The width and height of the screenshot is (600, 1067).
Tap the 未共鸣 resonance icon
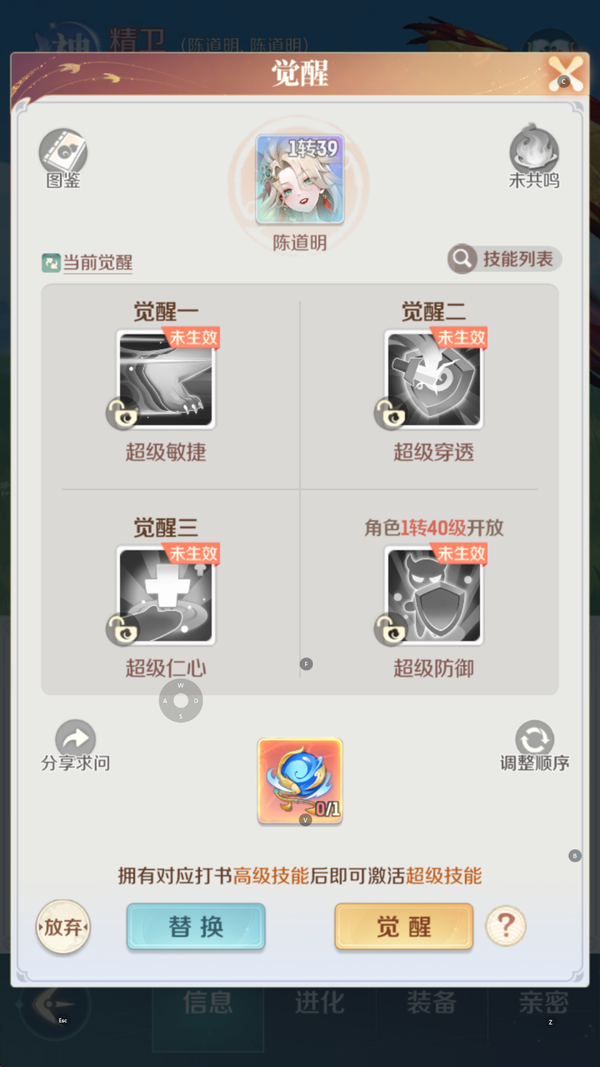point(534,156)
